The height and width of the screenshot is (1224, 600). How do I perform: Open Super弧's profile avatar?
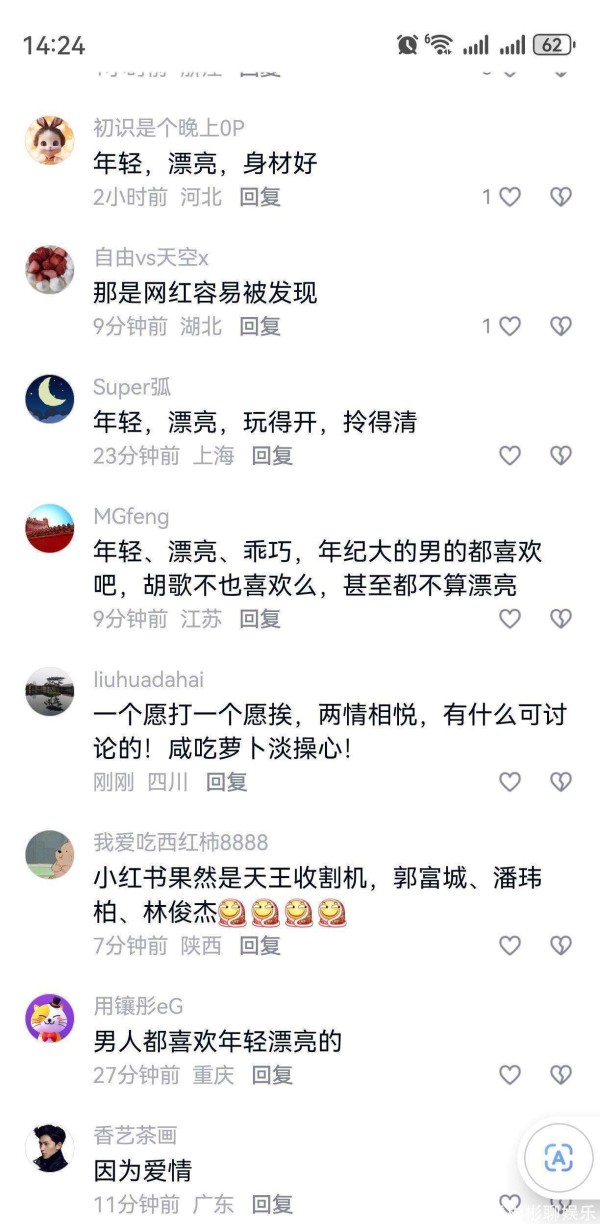(49, 399)
